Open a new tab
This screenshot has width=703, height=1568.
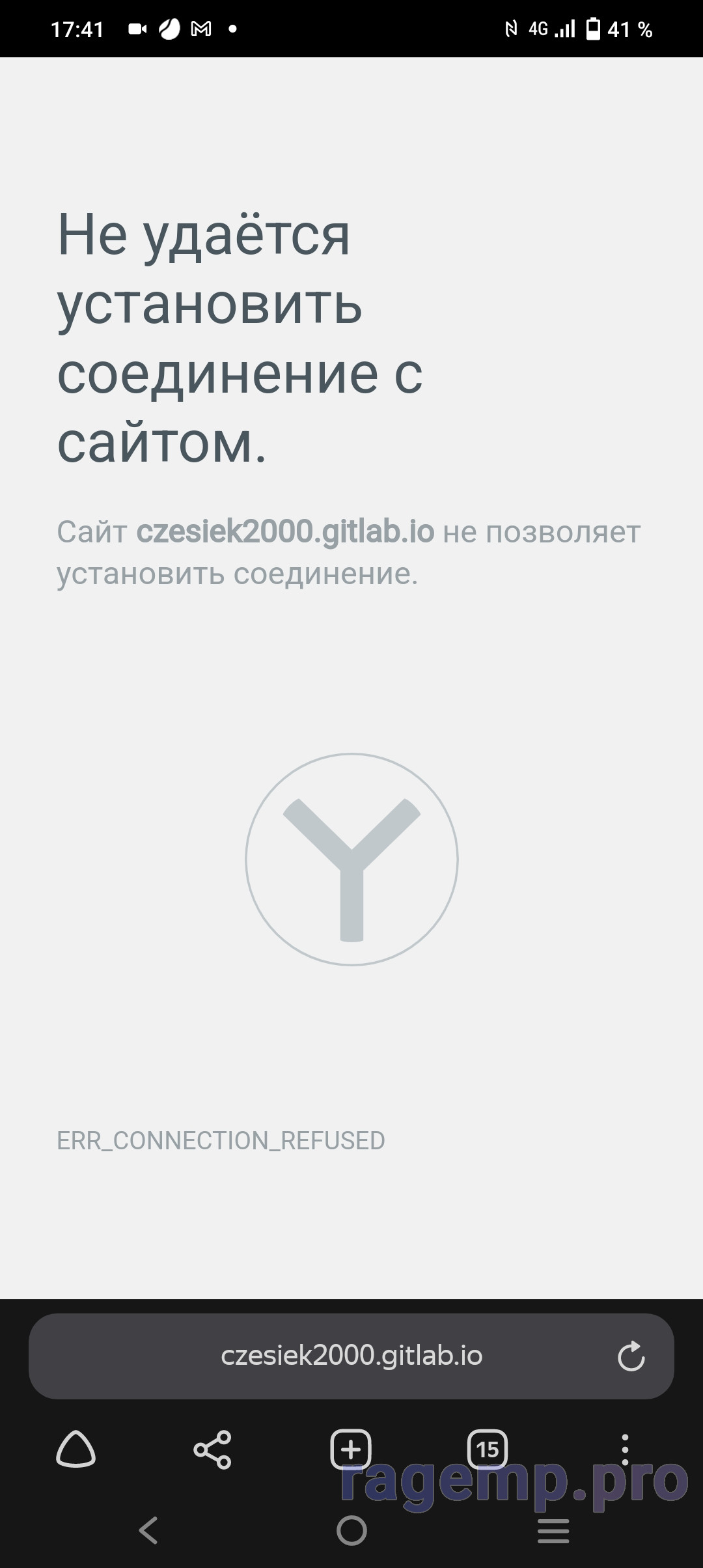pos(351,1449)
